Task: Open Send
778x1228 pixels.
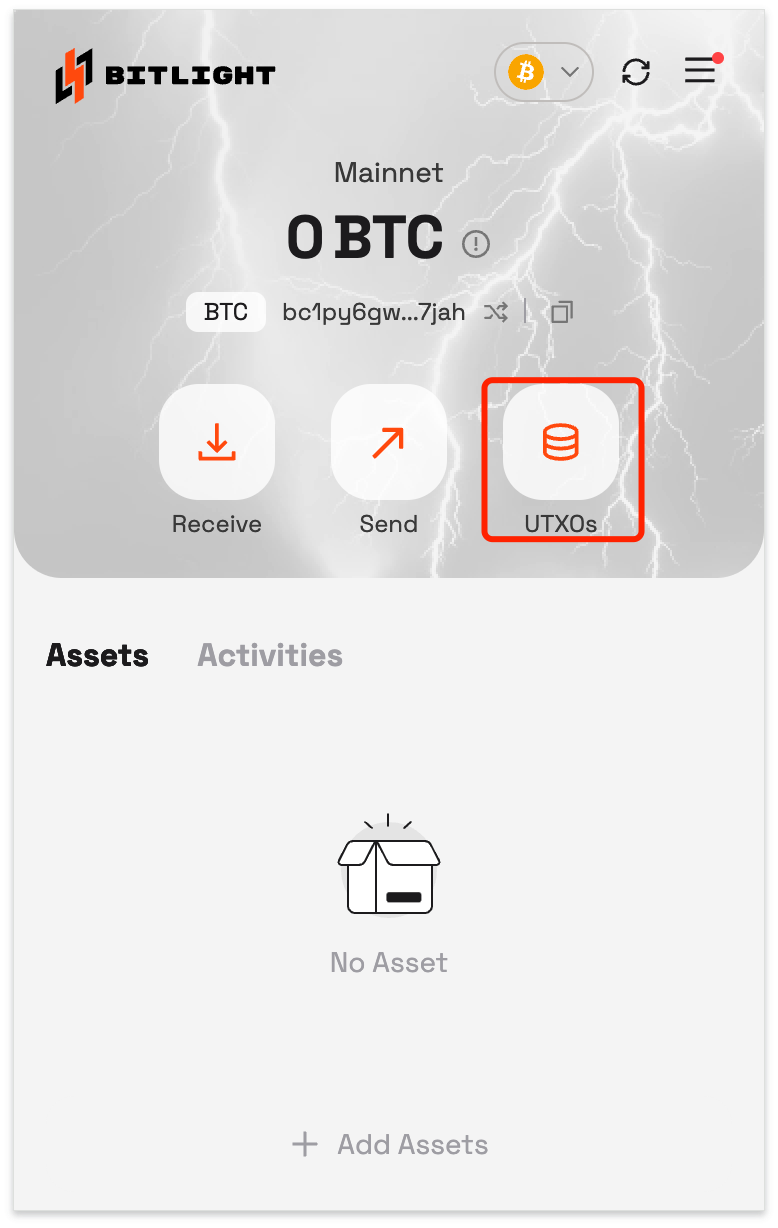Action: click(x=388, y=442)
